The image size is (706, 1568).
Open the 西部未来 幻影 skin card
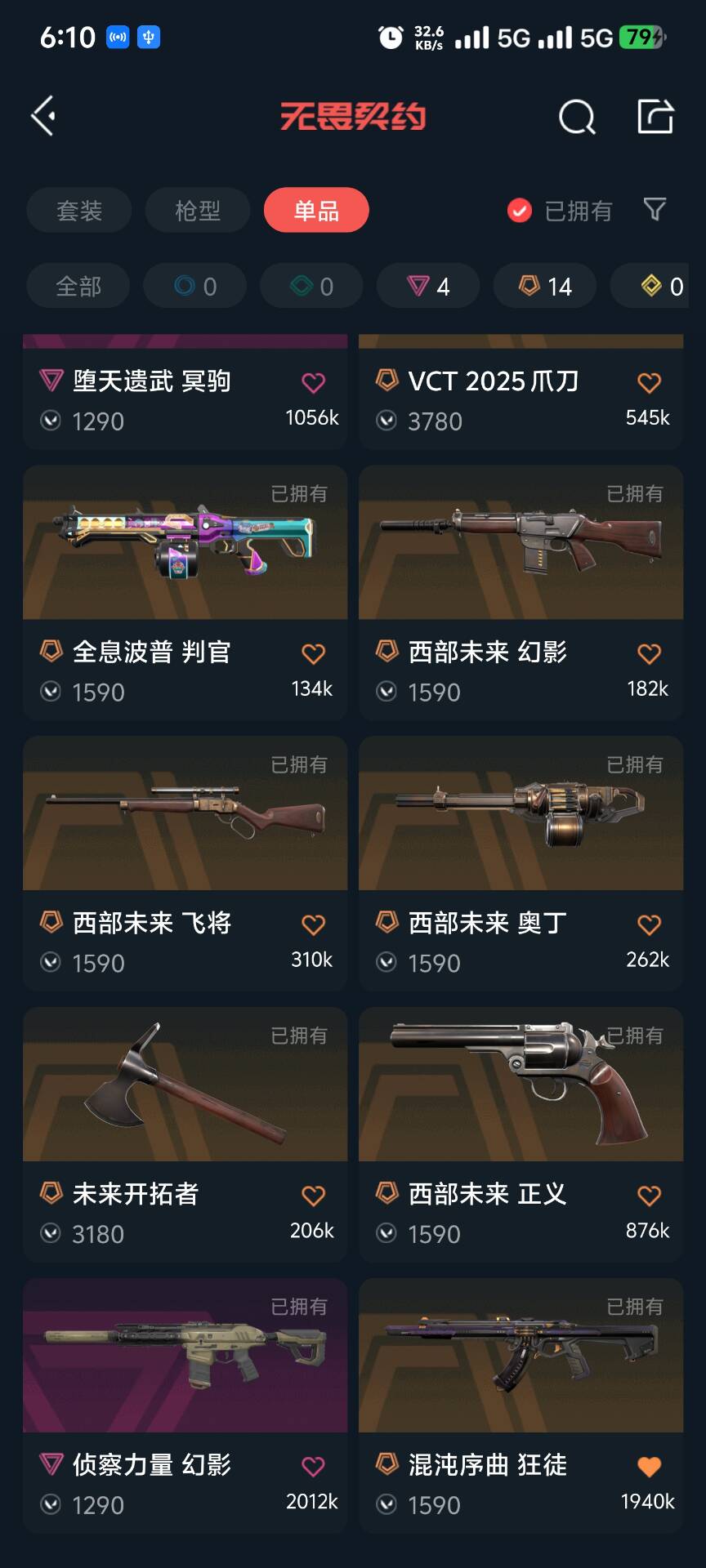point(521,543)
